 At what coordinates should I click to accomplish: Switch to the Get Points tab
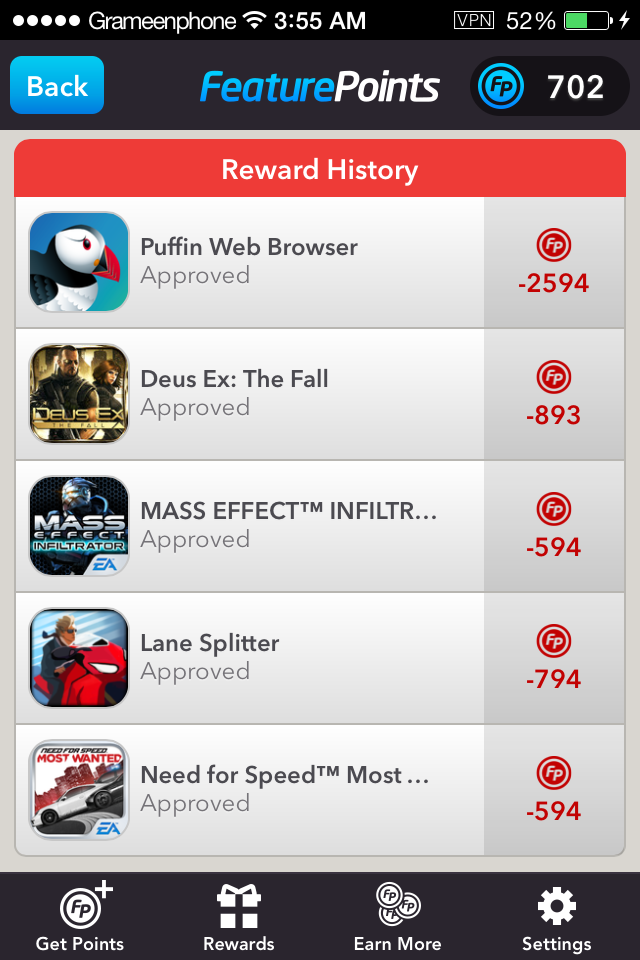pyautogui.click(x=81, y=917)
